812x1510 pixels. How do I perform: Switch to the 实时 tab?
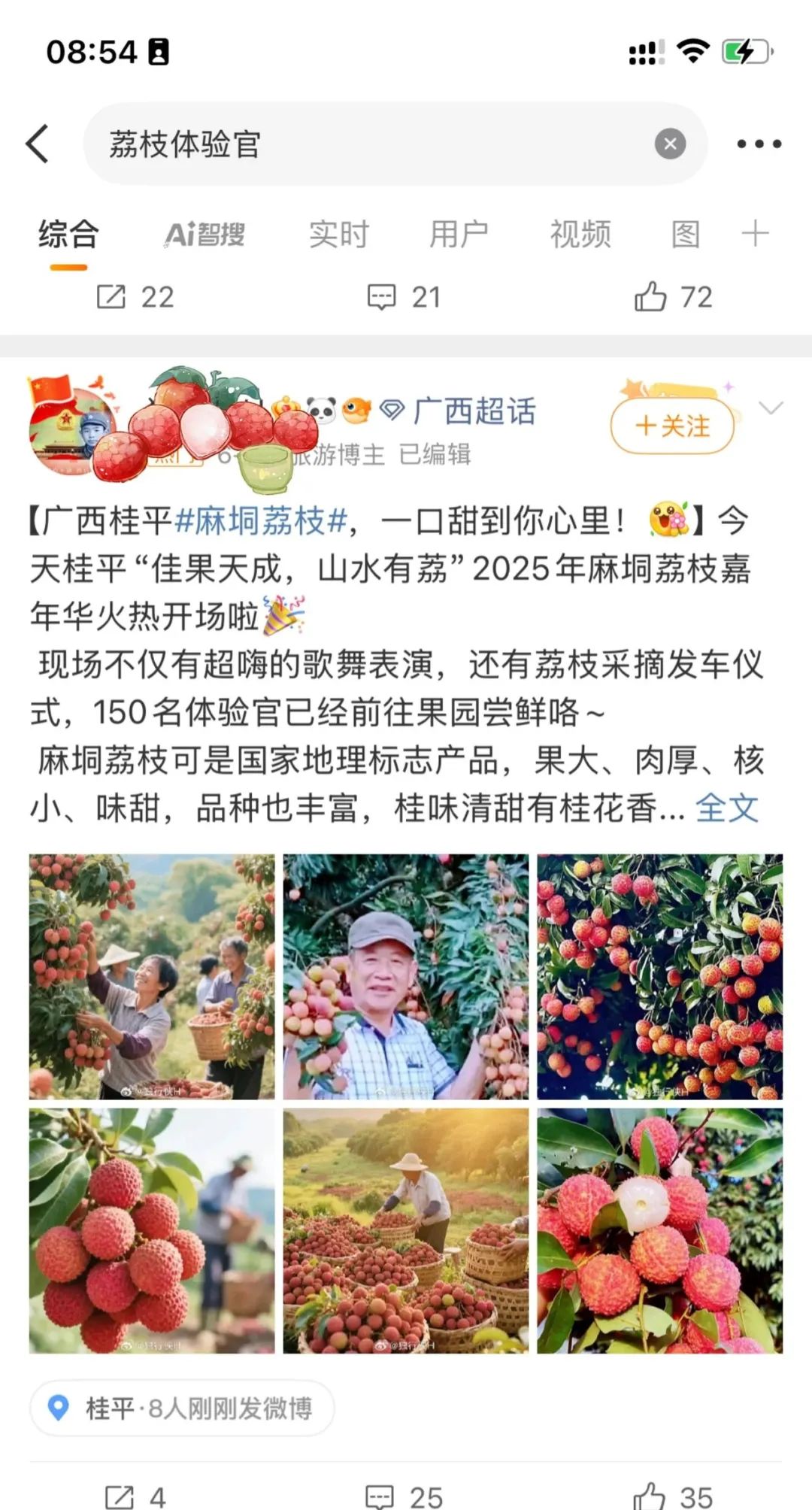pyautogui.click(x=338, y=235)
